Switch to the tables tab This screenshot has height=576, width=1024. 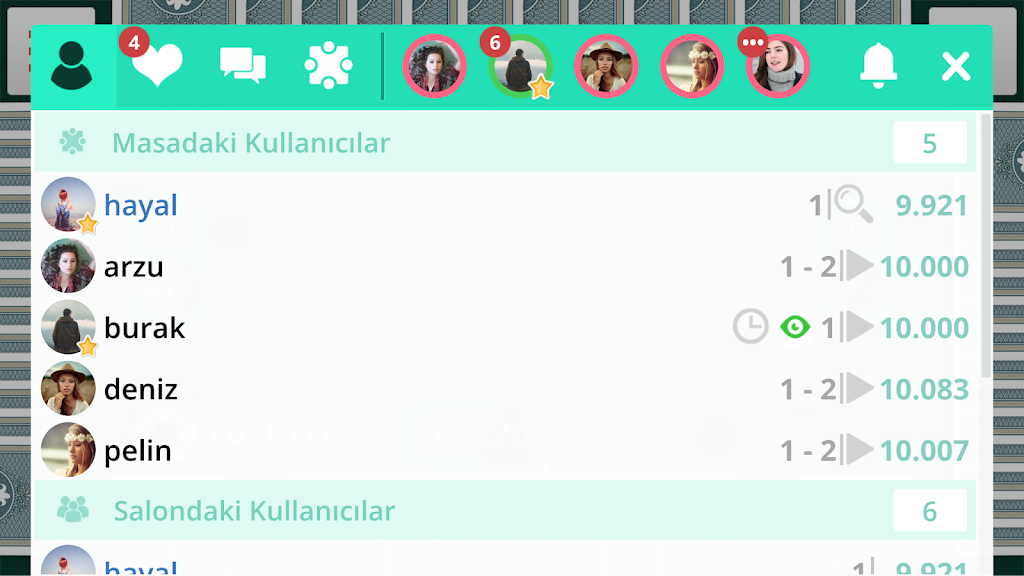pos(328,67)
